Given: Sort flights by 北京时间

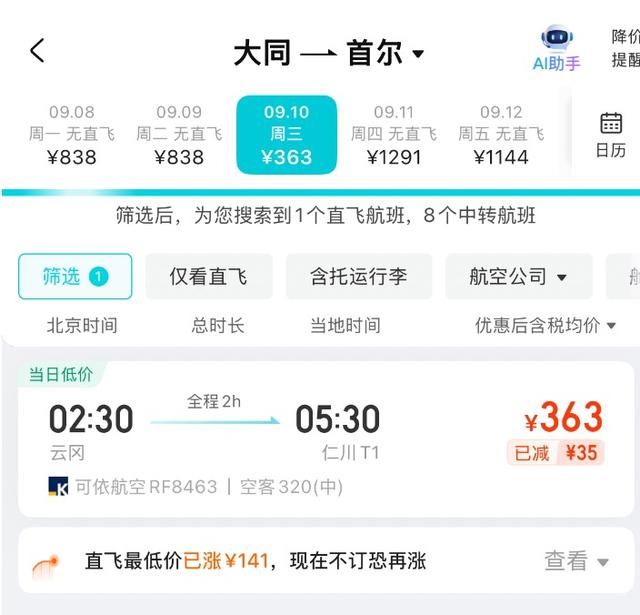Looking at the screenshot, I should tap(81, 325).
